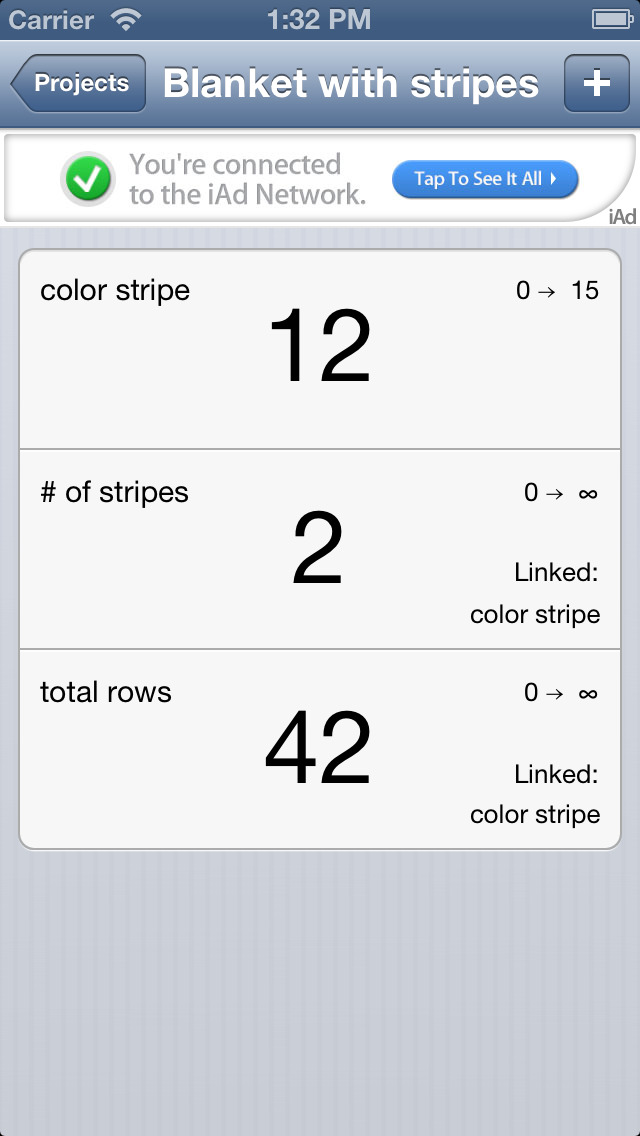Screen dimensions: 640x1136
Task: Increment the color stripe counter
Action: 320,348
